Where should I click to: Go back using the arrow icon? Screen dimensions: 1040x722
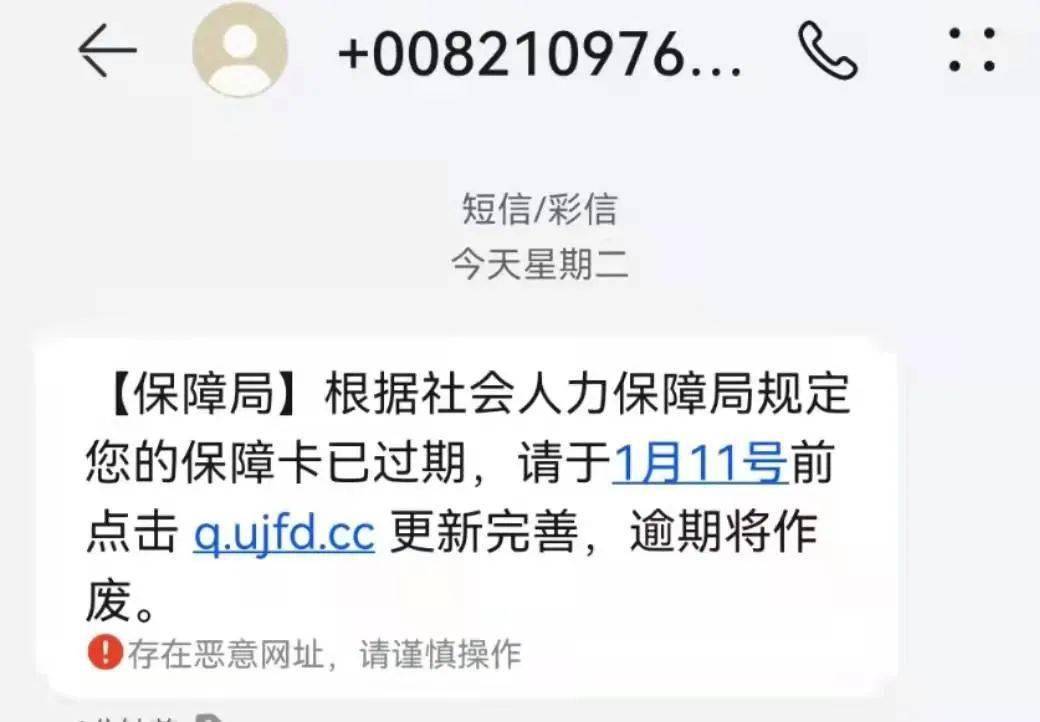click(x=107, y=50)
